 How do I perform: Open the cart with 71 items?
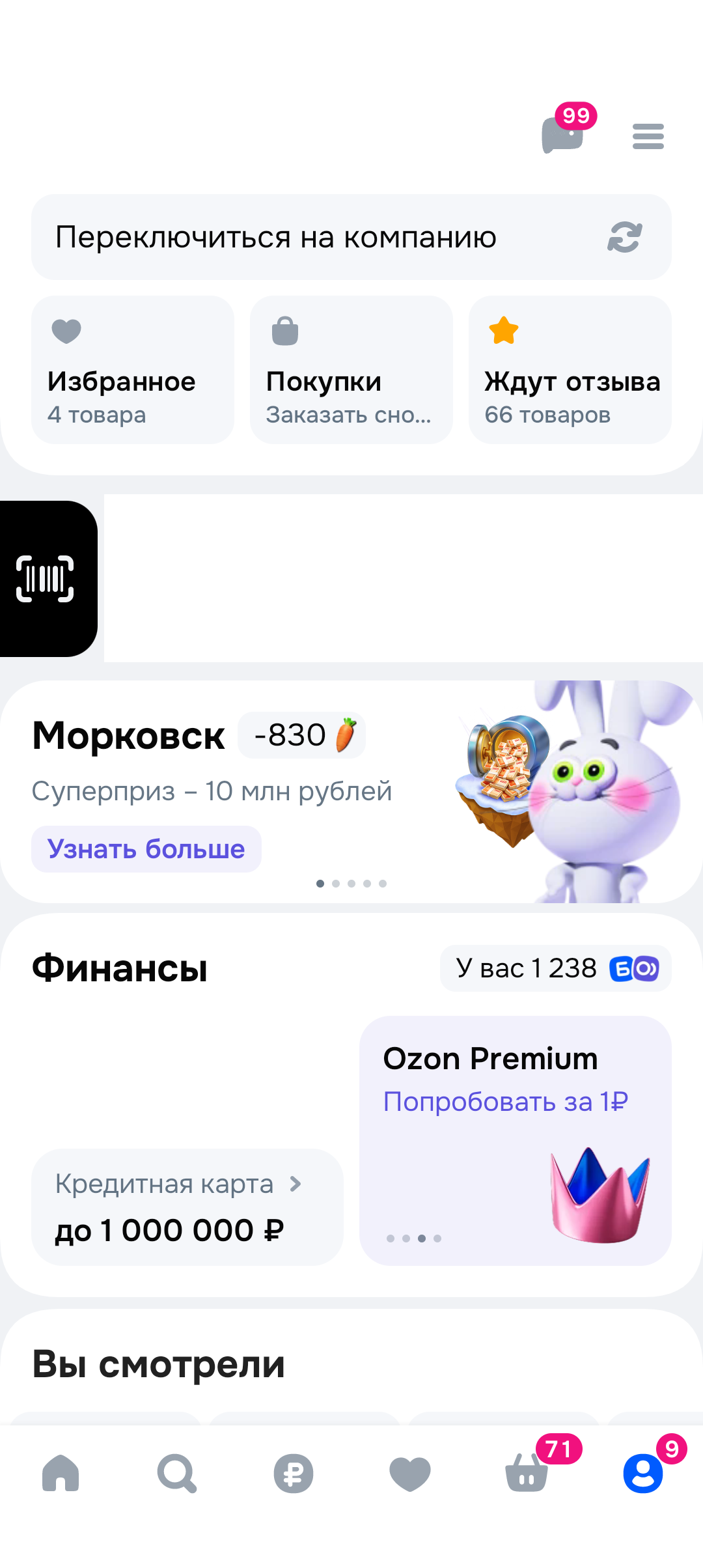tap(527, 1473)
